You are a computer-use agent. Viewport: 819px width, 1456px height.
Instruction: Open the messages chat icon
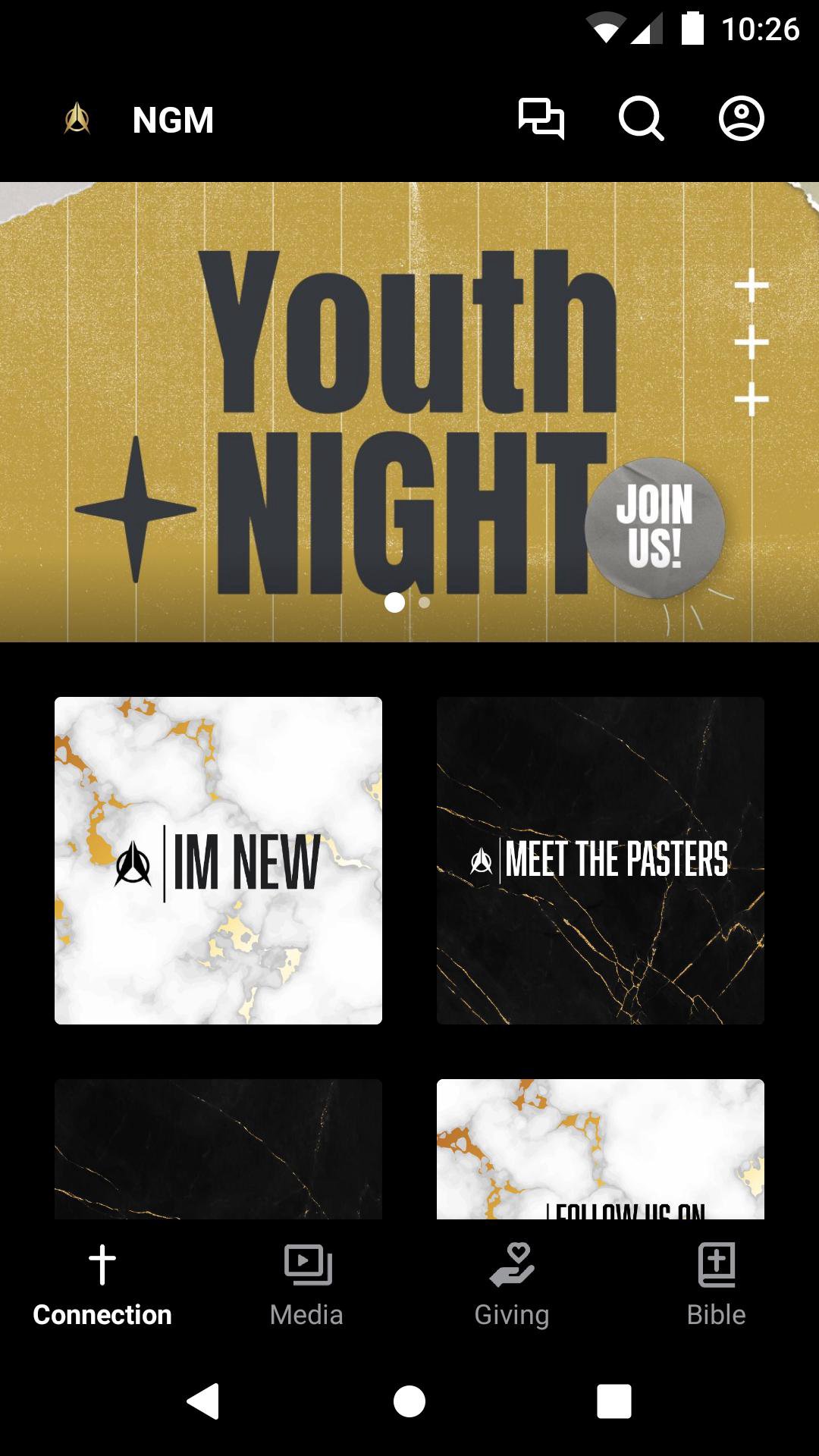click(x=541, y=119)
